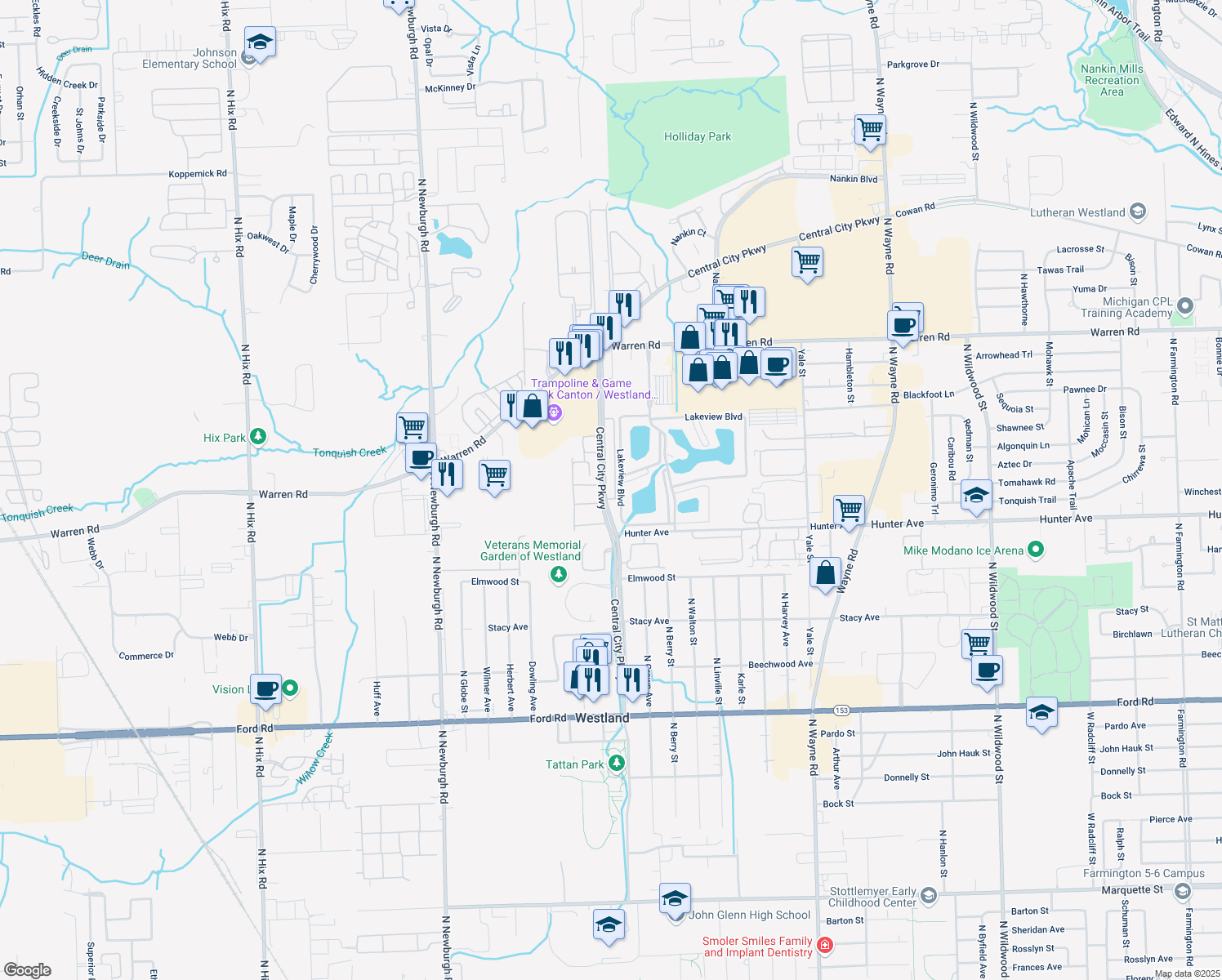
Task: Open the cart marker on Hunter Ave
Action: [x=850, y=510]
